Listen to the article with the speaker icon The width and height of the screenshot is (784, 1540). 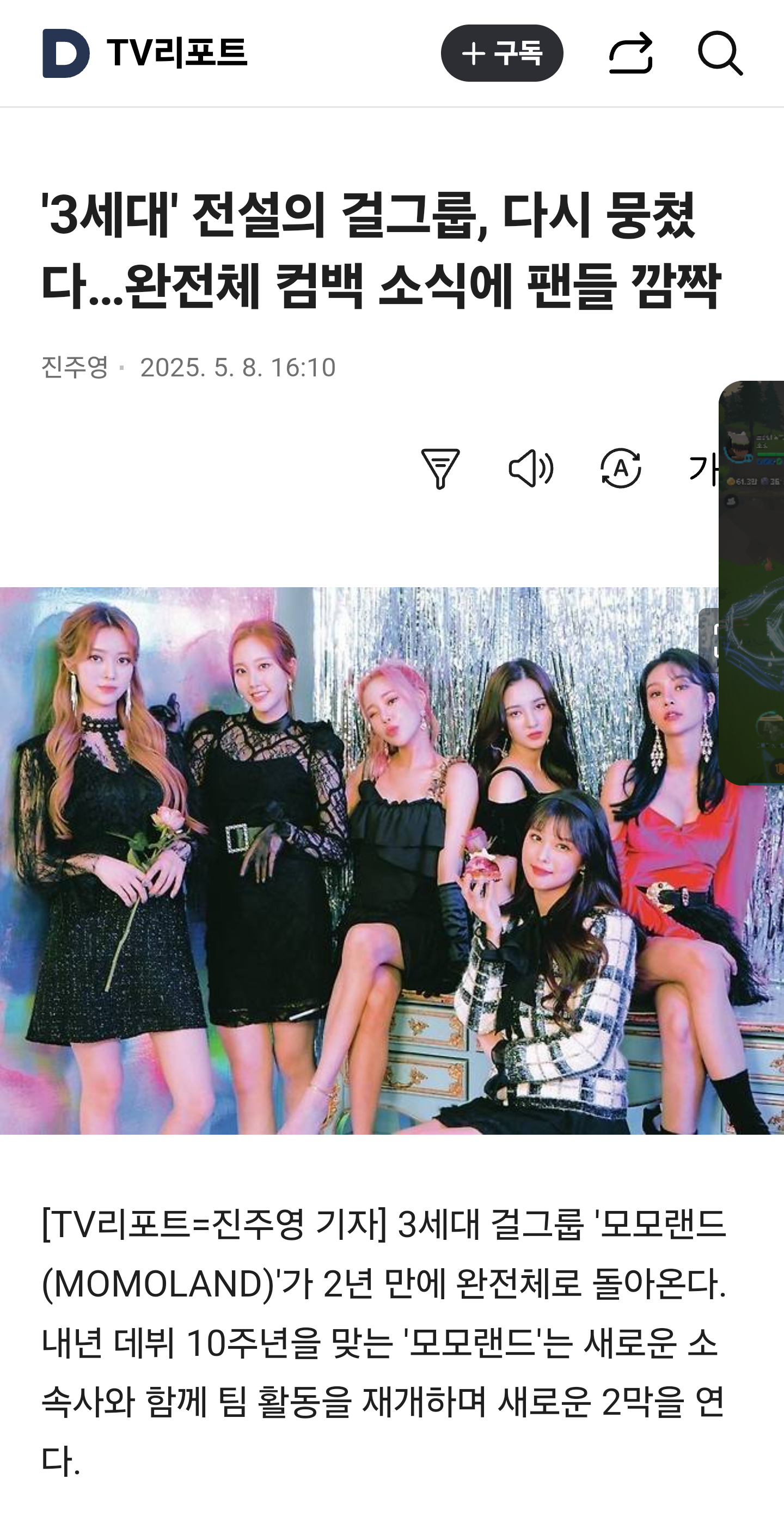click(x=531, y=468)
